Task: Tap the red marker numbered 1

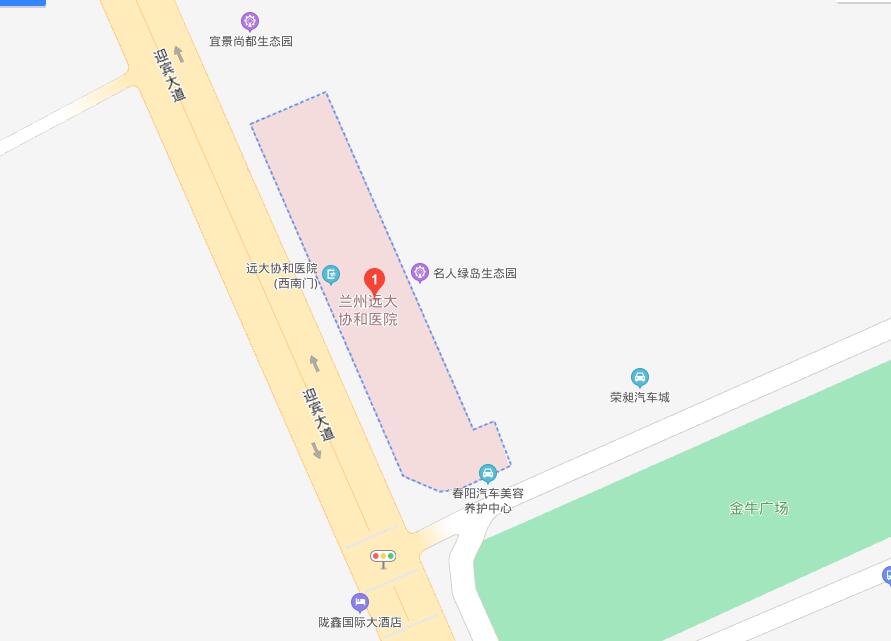Action: [x=375, y=280]
